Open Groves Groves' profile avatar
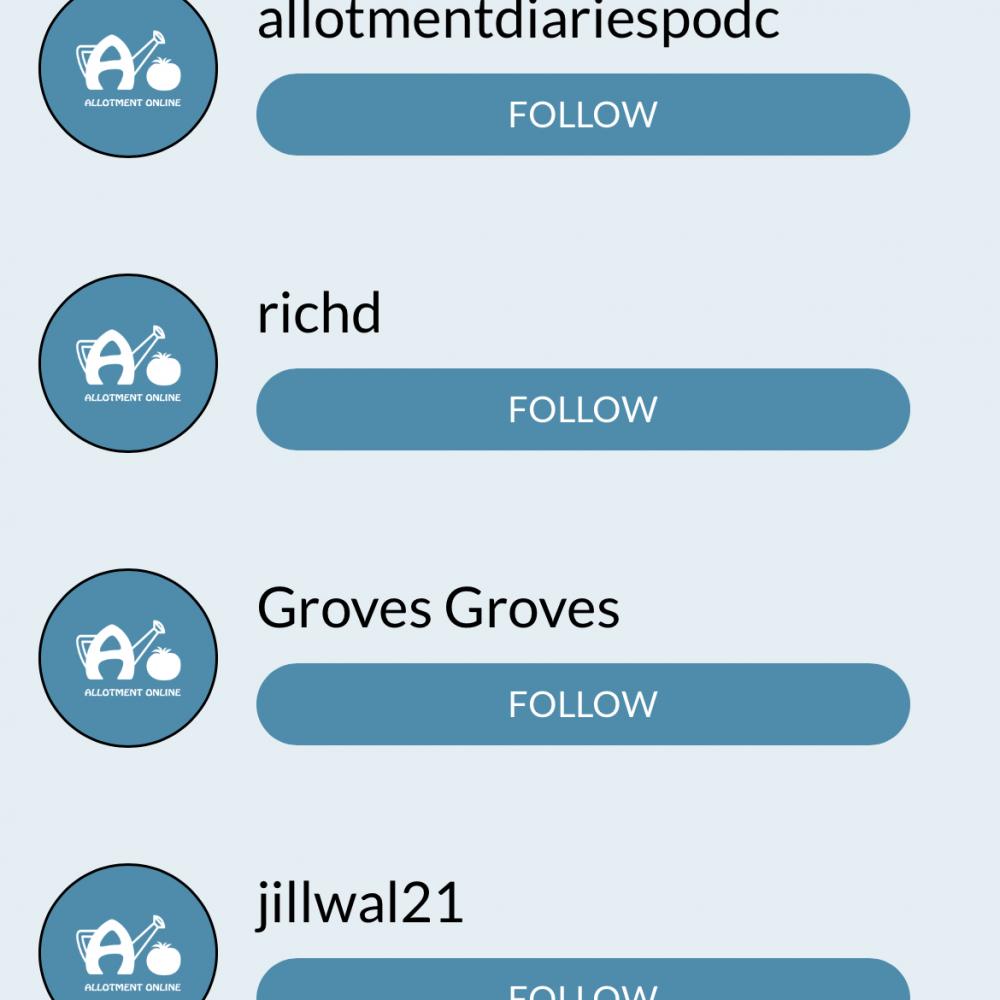Viewport: 1000px width, 1000px height. 128,658
